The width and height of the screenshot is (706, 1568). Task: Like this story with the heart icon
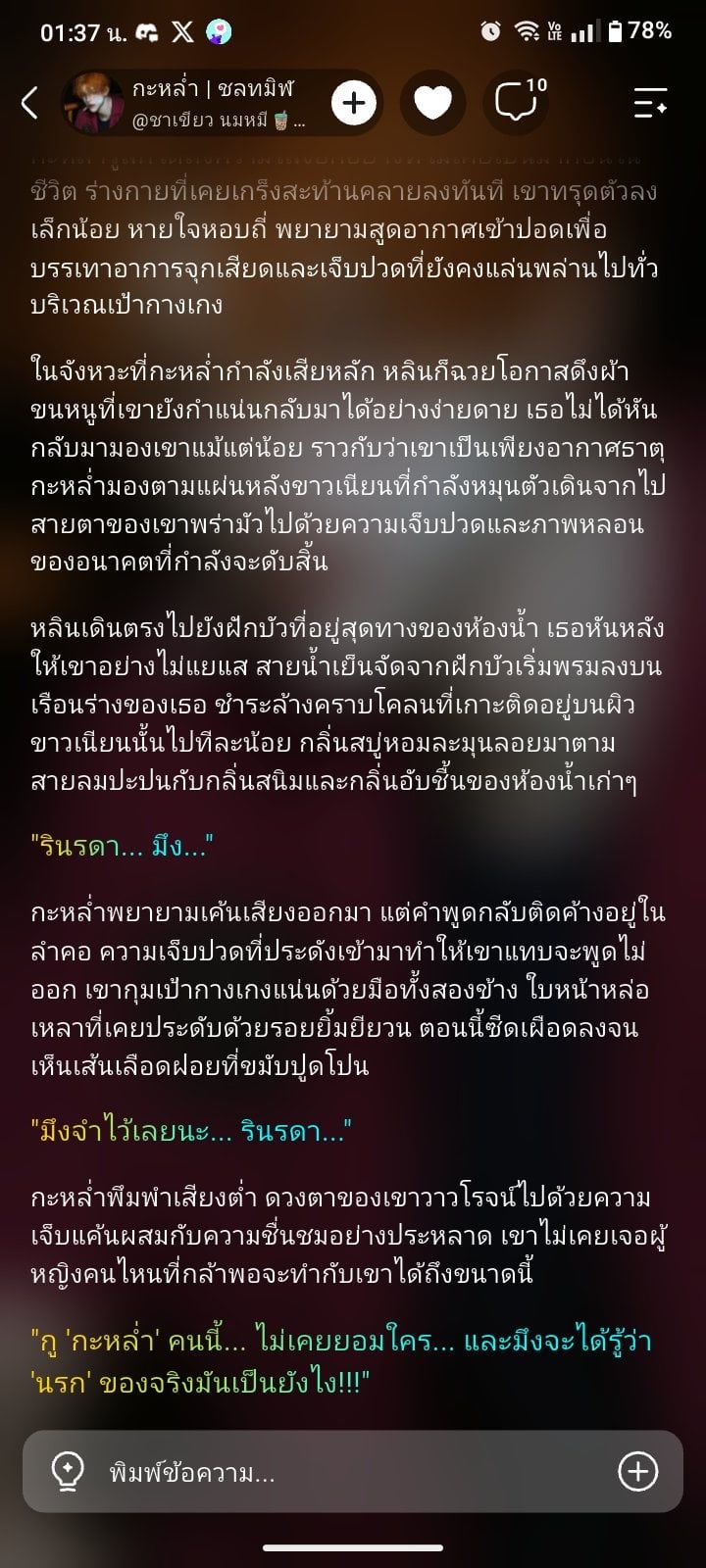pos(432,103)
